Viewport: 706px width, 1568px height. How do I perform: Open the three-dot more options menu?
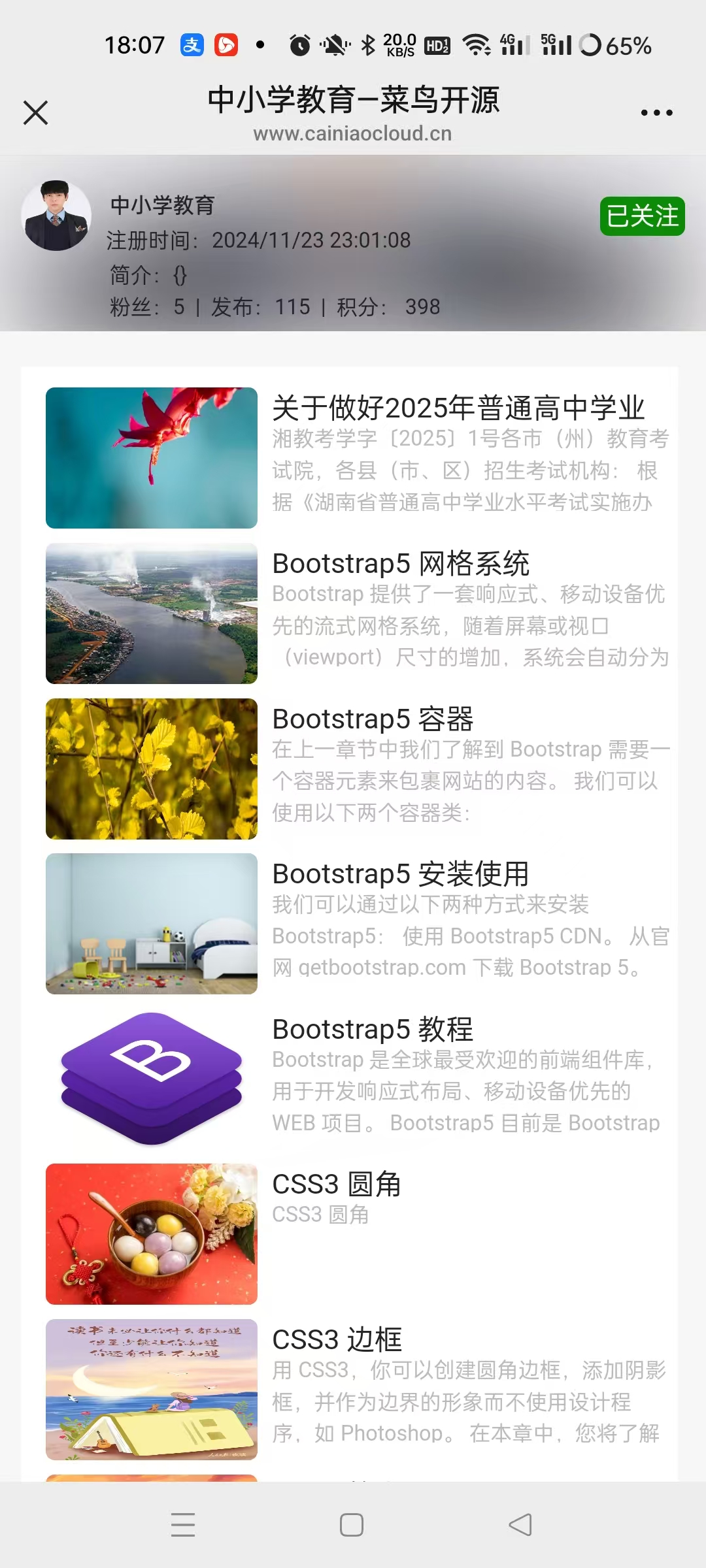coord(656,113)
